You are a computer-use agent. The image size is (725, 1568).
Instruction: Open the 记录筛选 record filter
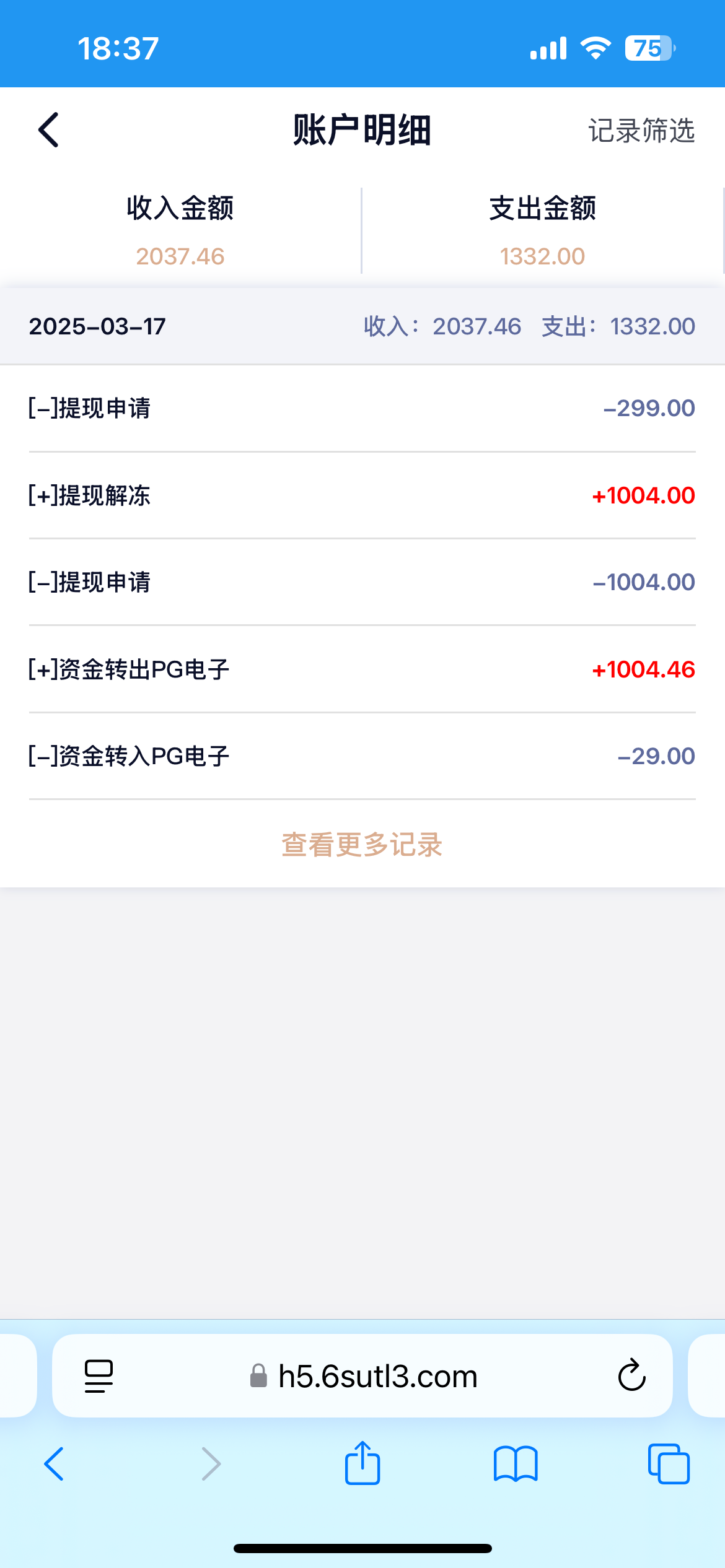point(641,131)
